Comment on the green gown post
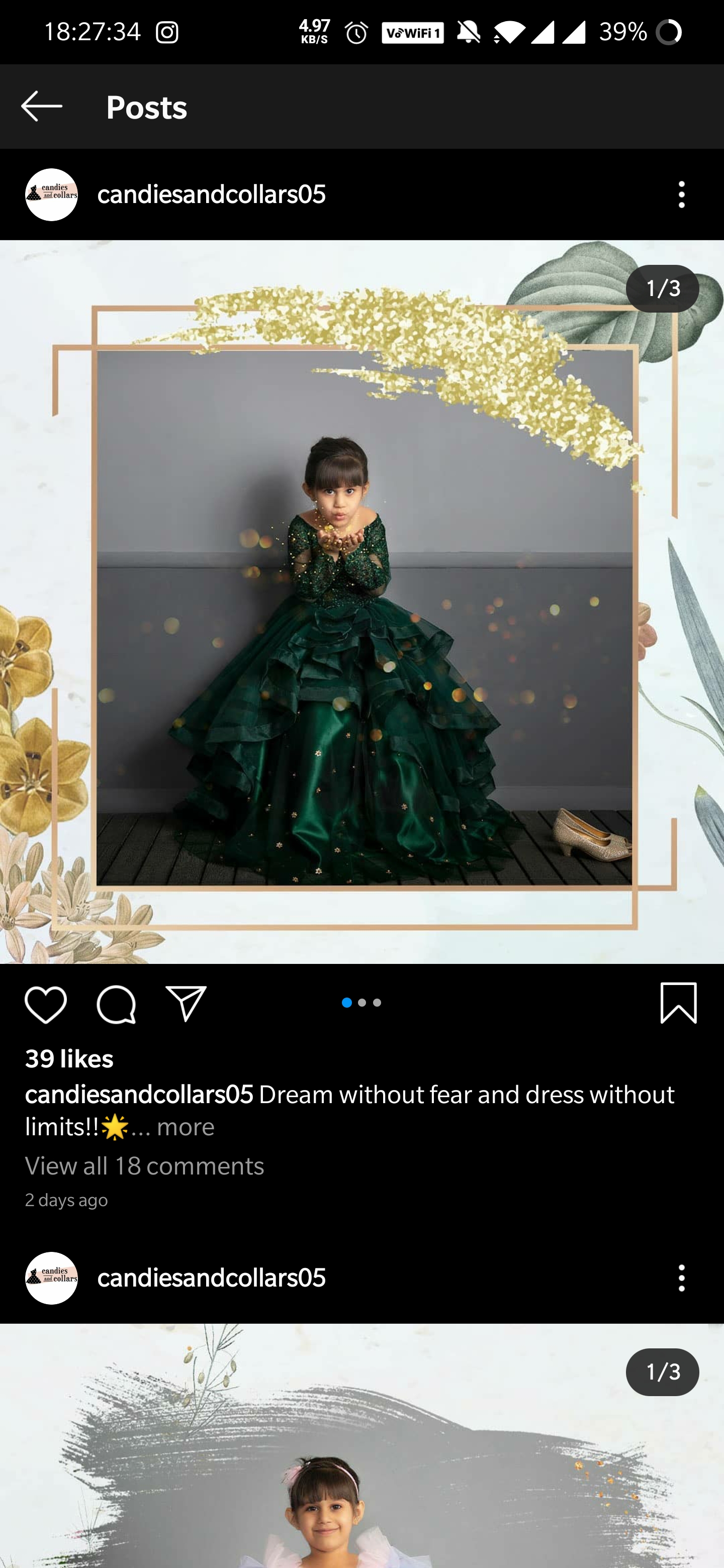This screenshot has height=1568, width=724. click(116, 1004)
